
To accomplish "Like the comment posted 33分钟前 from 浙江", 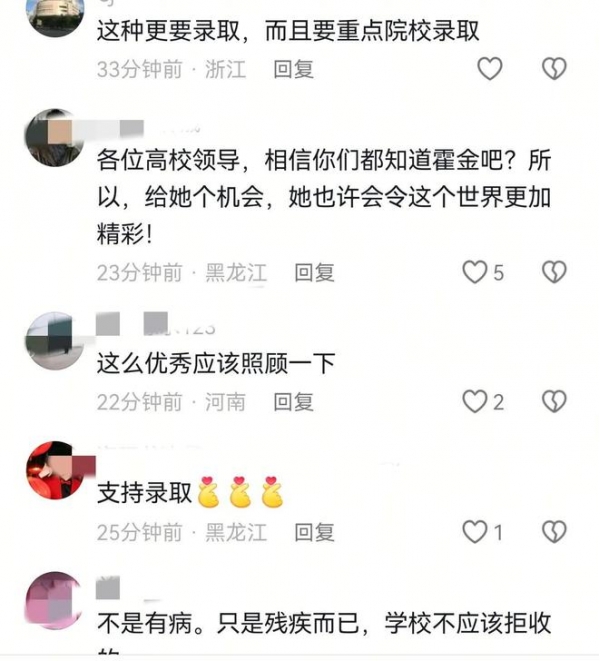I will (x=488, y=69).
